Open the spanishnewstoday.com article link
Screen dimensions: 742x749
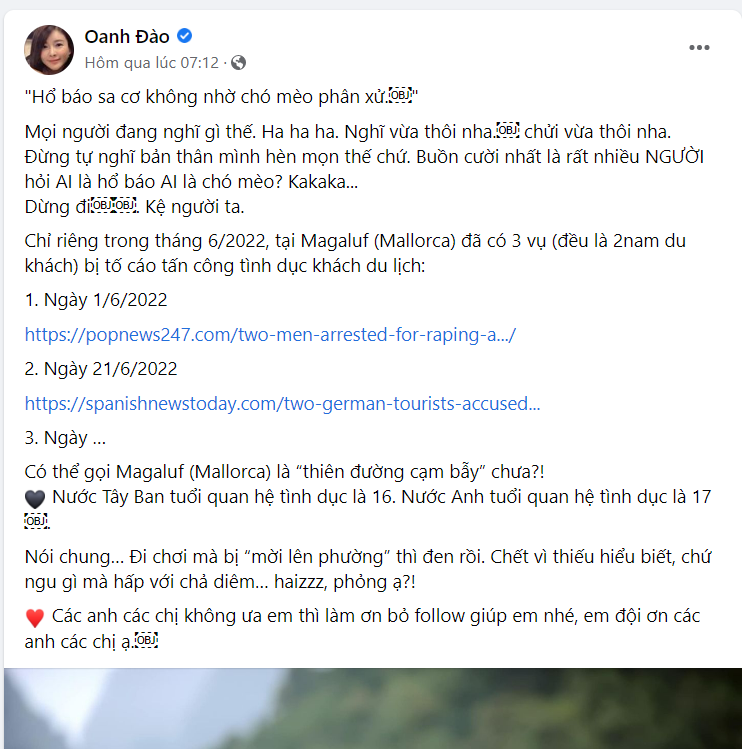282,403
